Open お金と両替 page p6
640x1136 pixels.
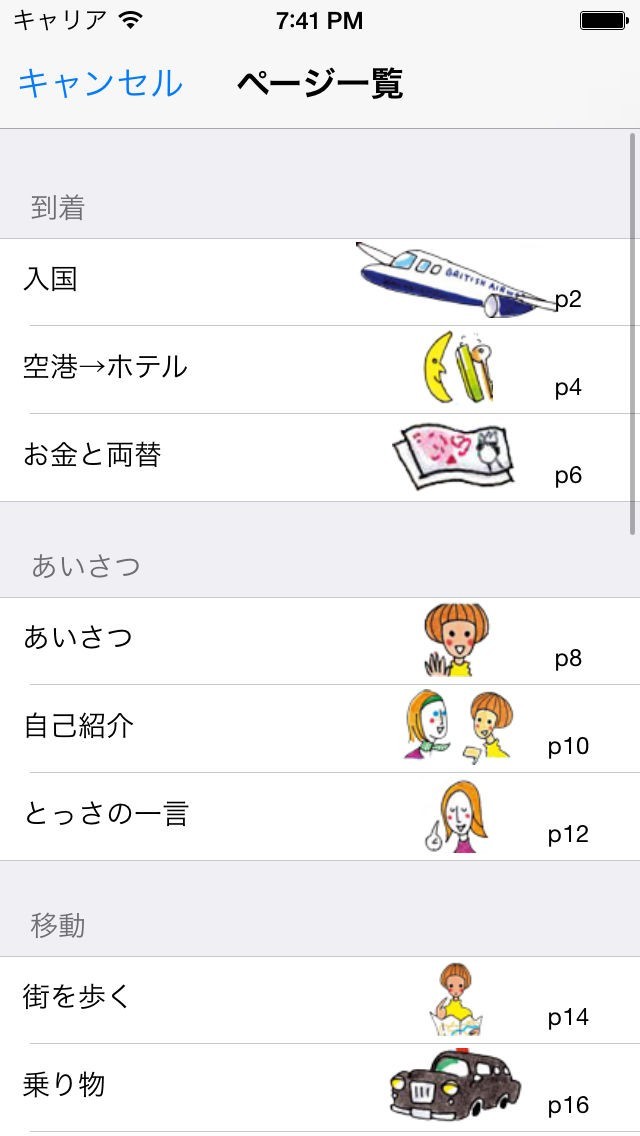click(x=320, y=458)
